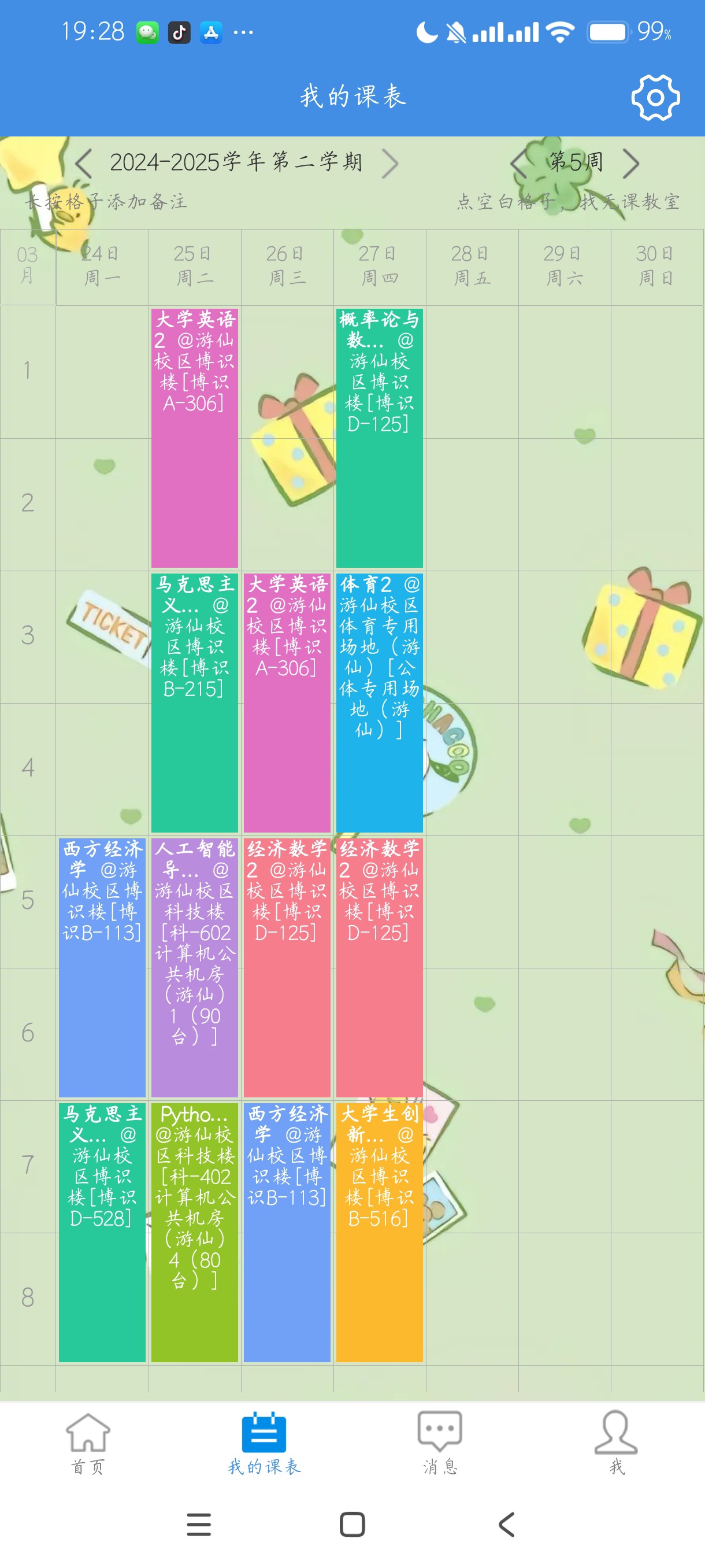
Task: Tap the system back button
Action: [506, 1524]
